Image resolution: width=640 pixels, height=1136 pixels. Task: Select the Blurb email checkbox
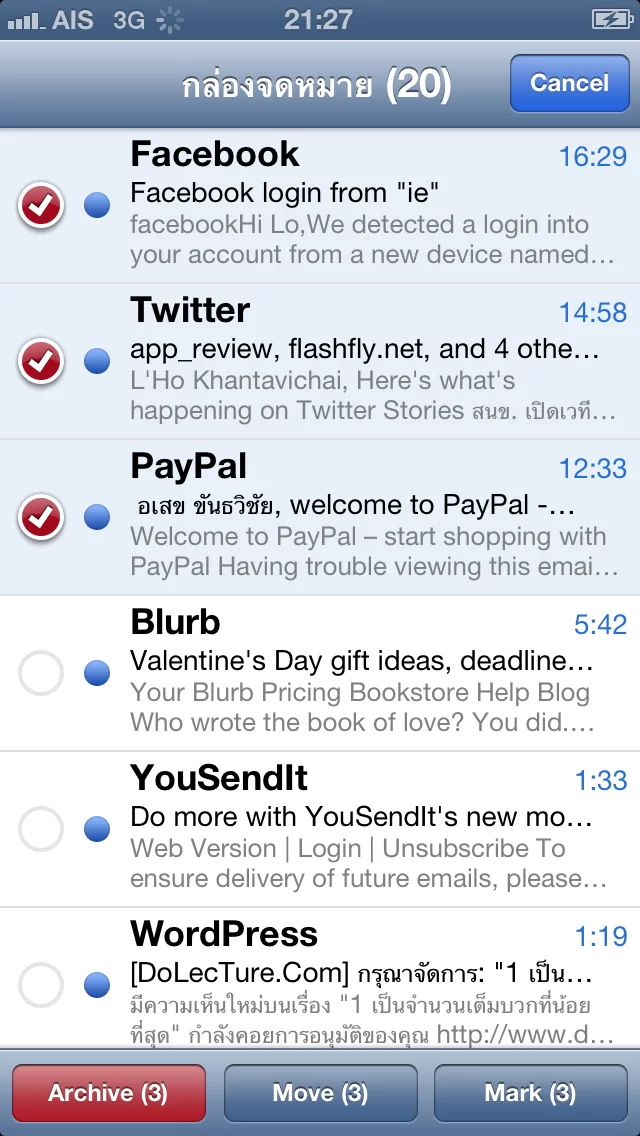click(41, 673)
